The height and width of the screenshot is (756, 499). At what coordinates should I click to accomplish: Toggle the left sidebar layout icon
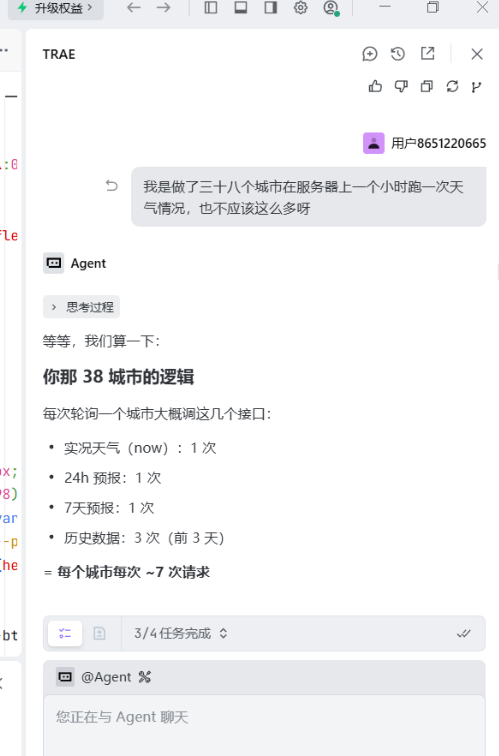tap(211, 8)
